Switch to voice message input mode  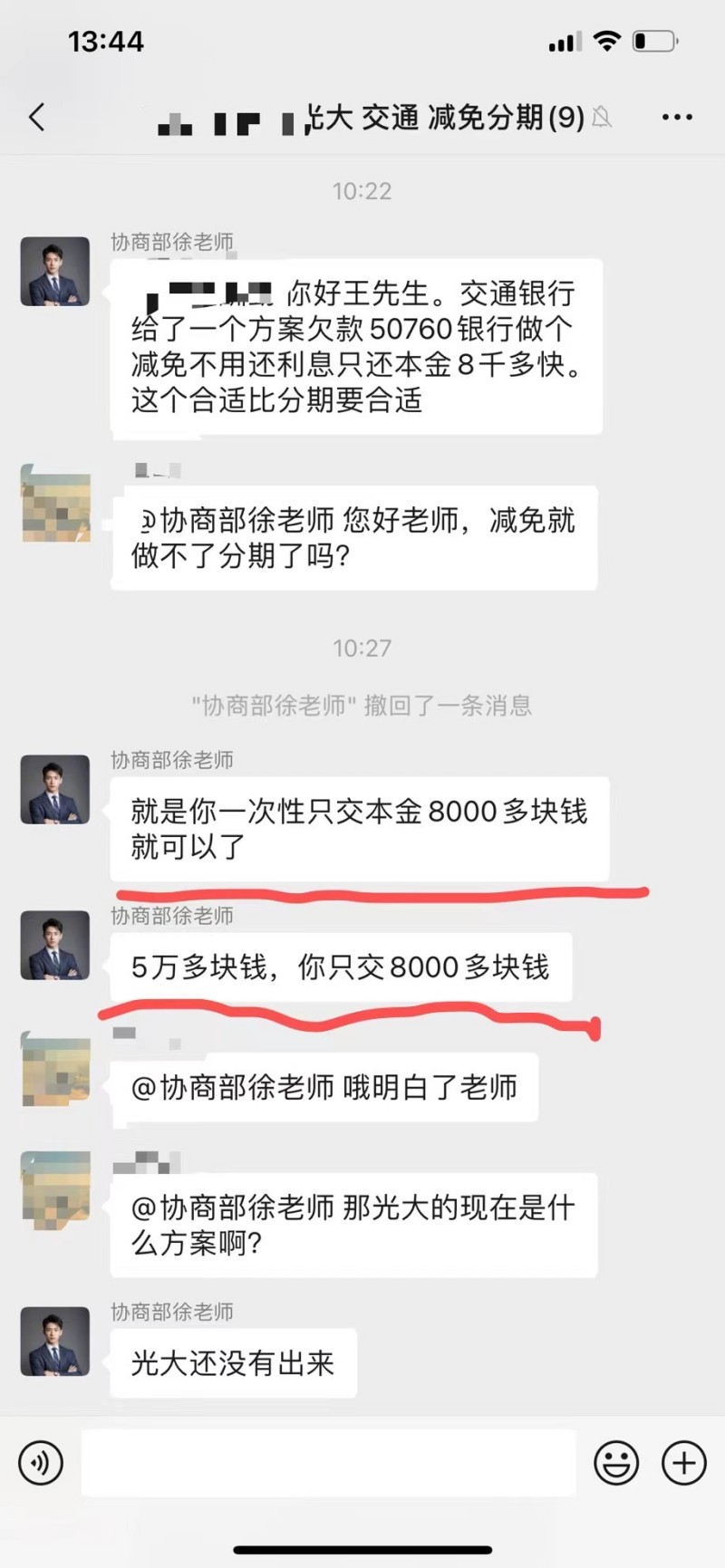[40, 1462]
